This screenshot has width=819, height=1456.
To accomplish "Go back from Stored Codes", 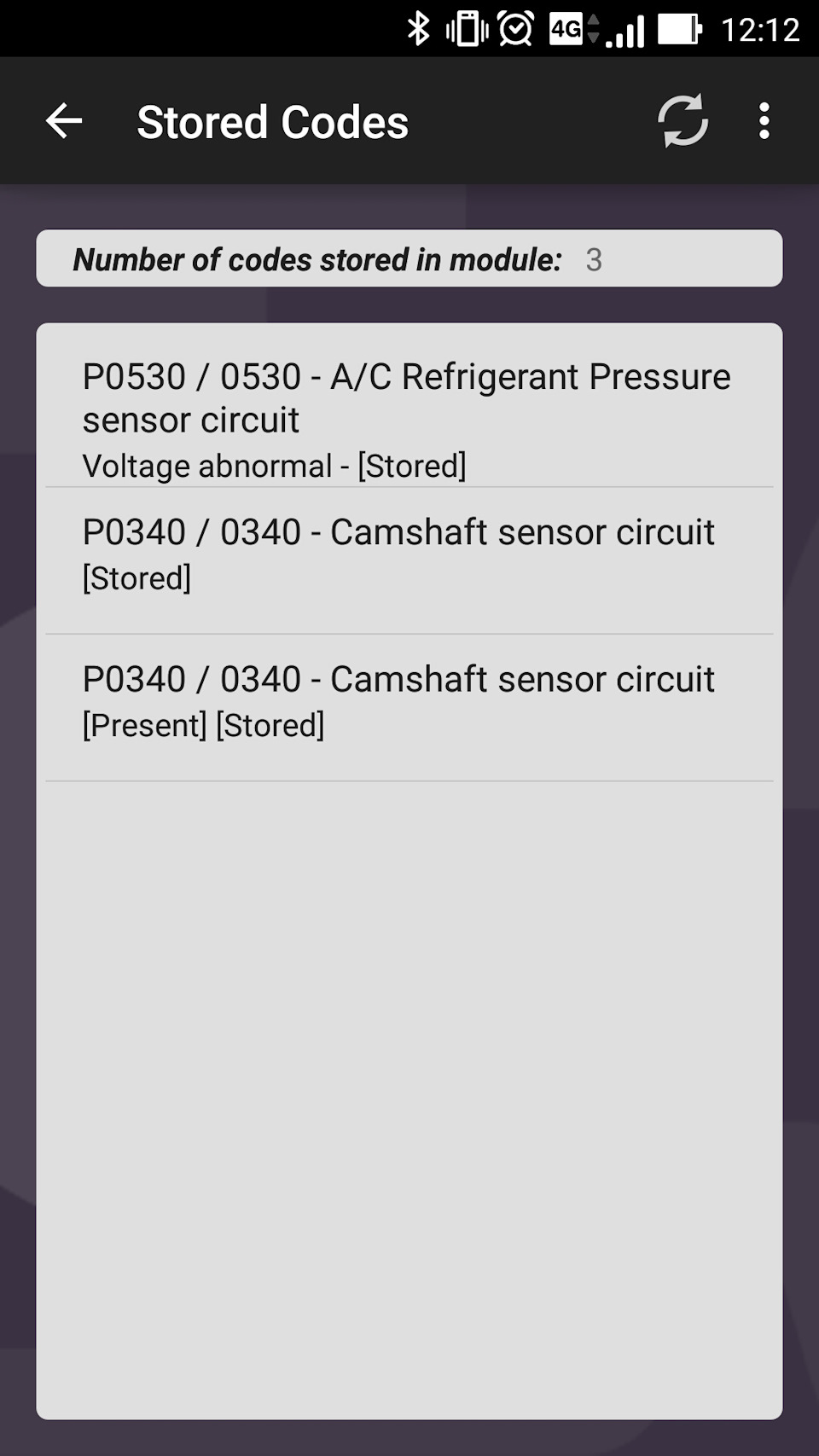I will coord(64,121).
